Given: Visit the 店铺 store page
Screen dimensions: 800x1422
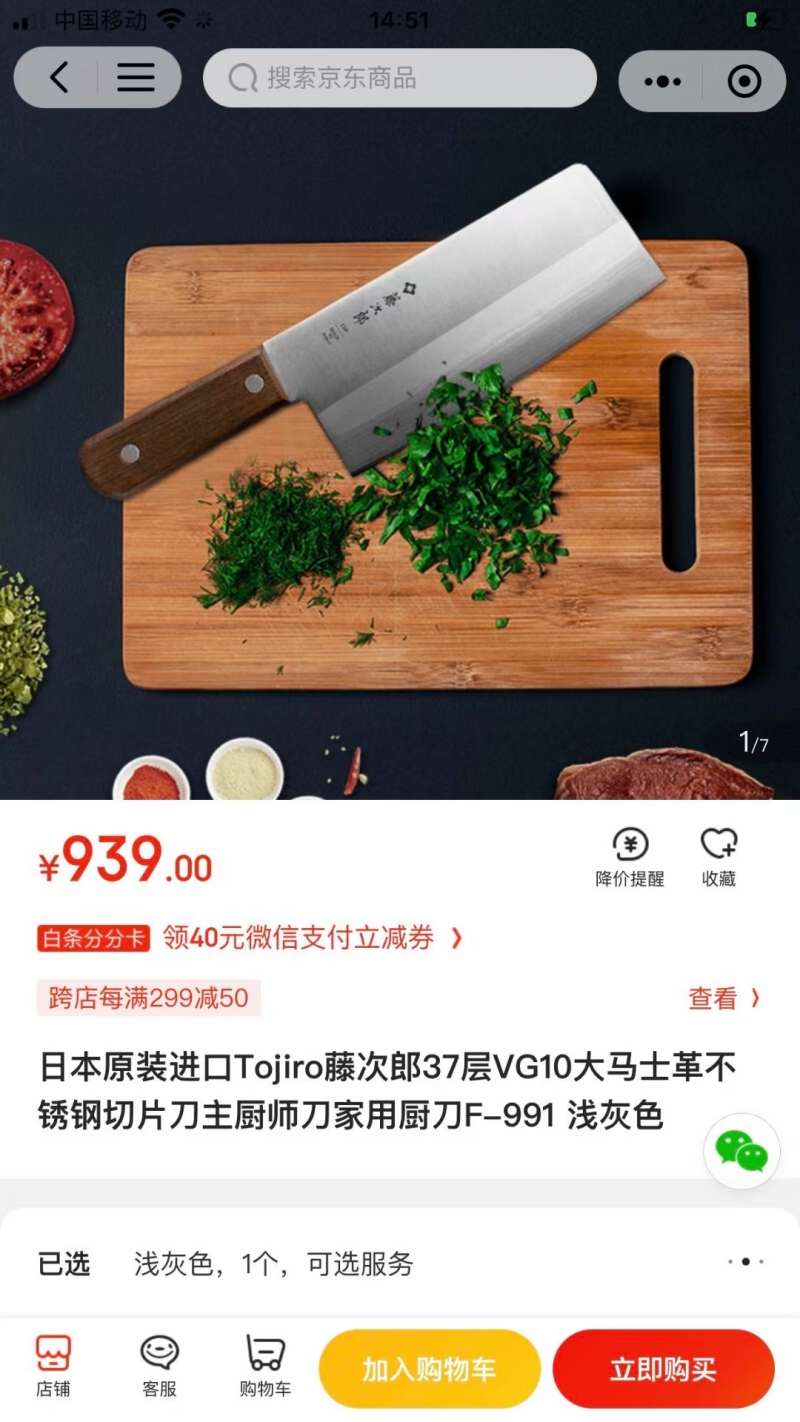Looking at the screenshot, I should point(53,1366).
